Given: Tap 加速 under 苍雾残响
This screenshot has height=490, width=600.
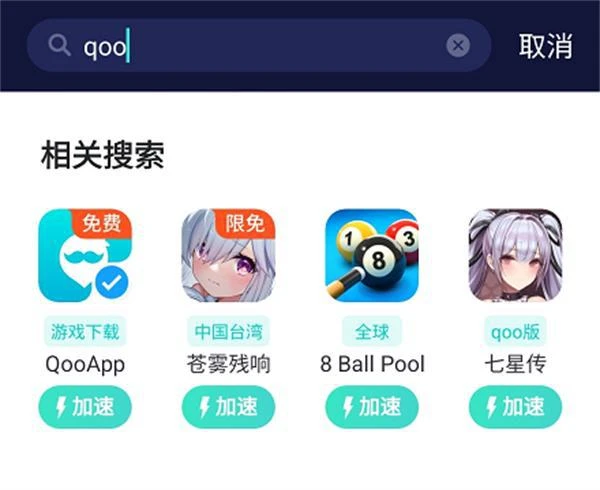Looking at the screenshot, I should [x=228, y=407].
